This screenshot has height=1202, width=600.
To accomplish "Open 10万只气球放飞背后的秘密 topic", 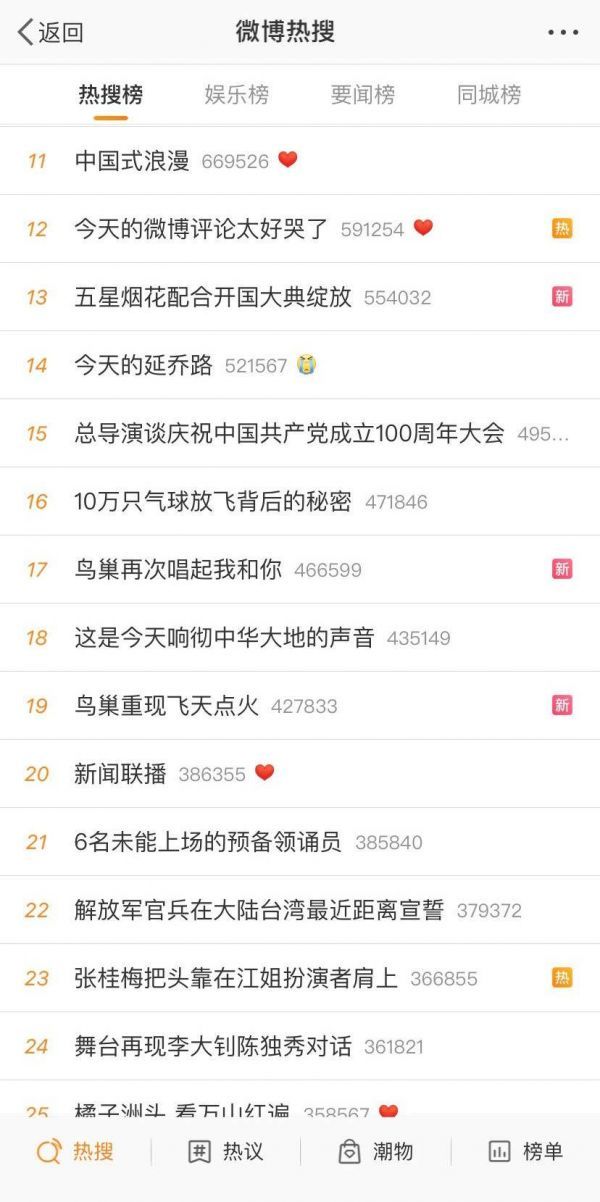I will click(x=213, y=501).
